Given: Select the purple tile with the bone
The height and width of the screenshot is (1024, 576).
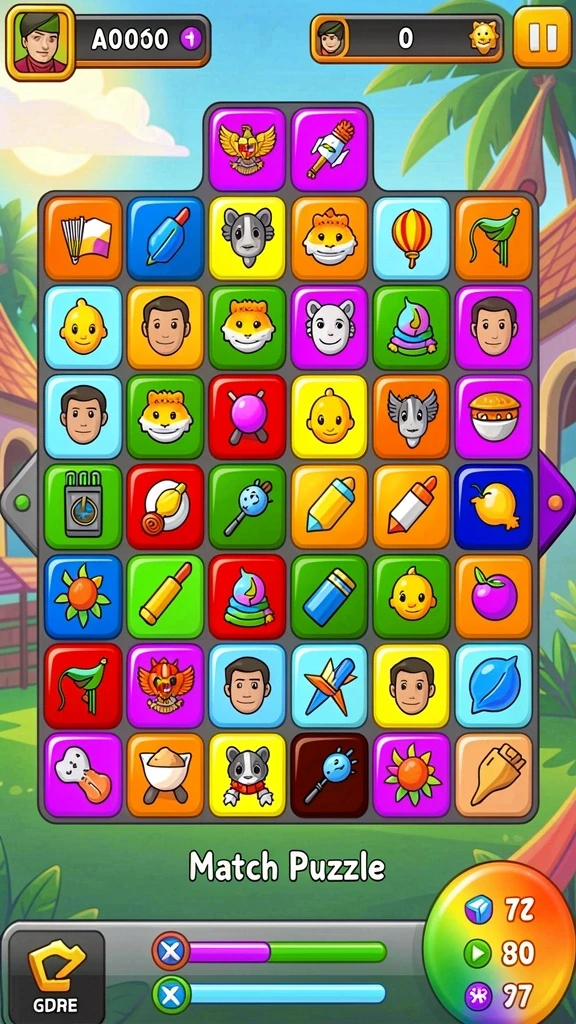Looking at the screenshot, I should (x=83, y=775).
